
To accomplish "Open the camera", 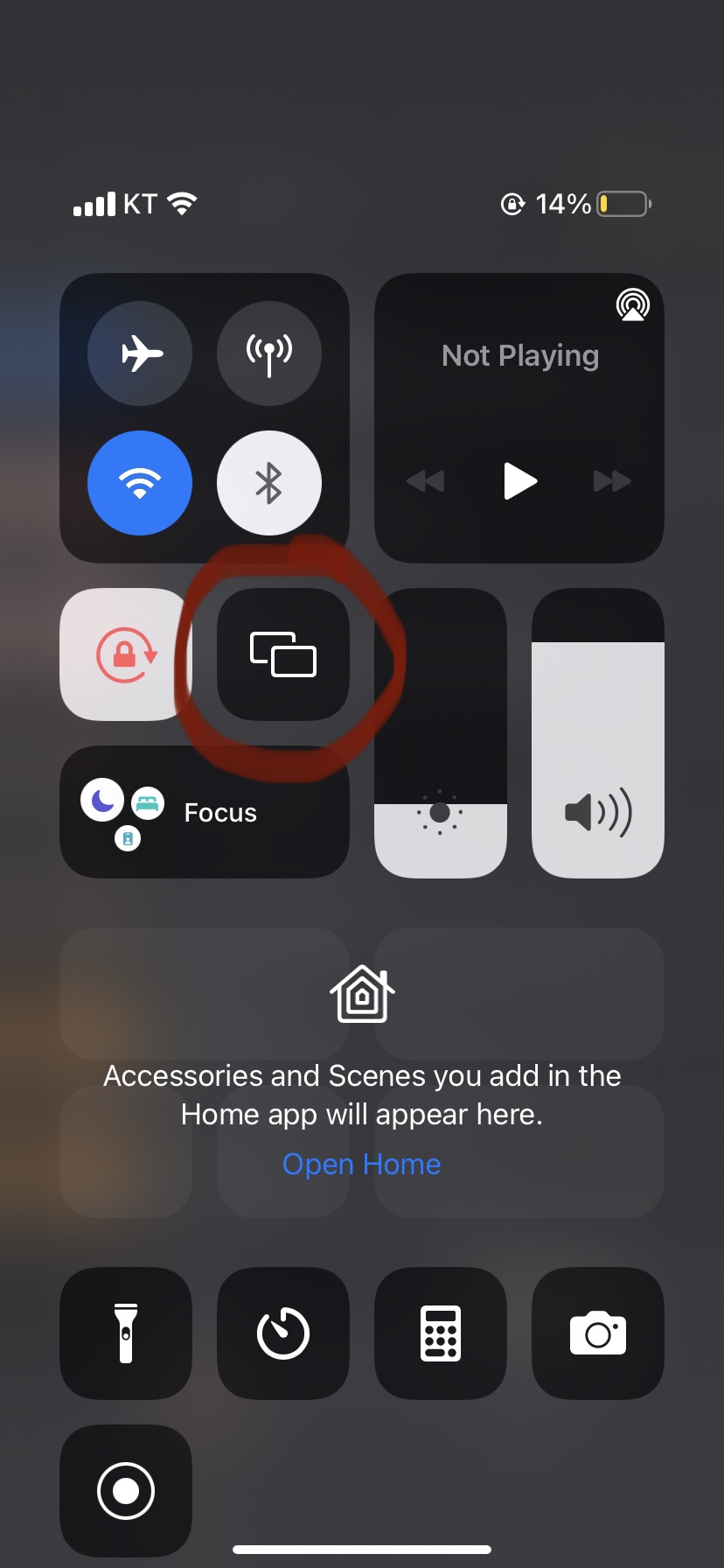I will click(x=597, y=1333).
